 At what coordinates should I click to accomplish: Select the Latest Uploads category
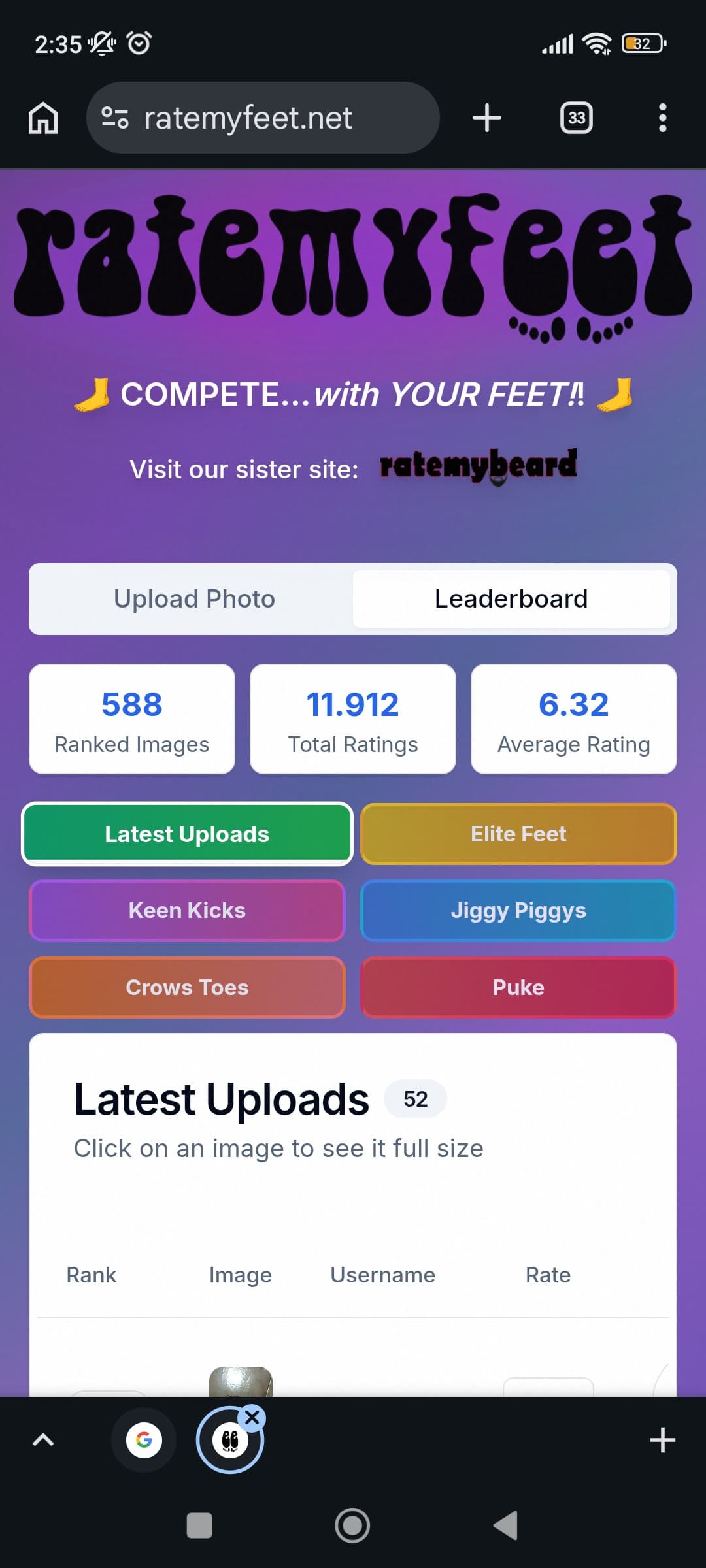187,834
